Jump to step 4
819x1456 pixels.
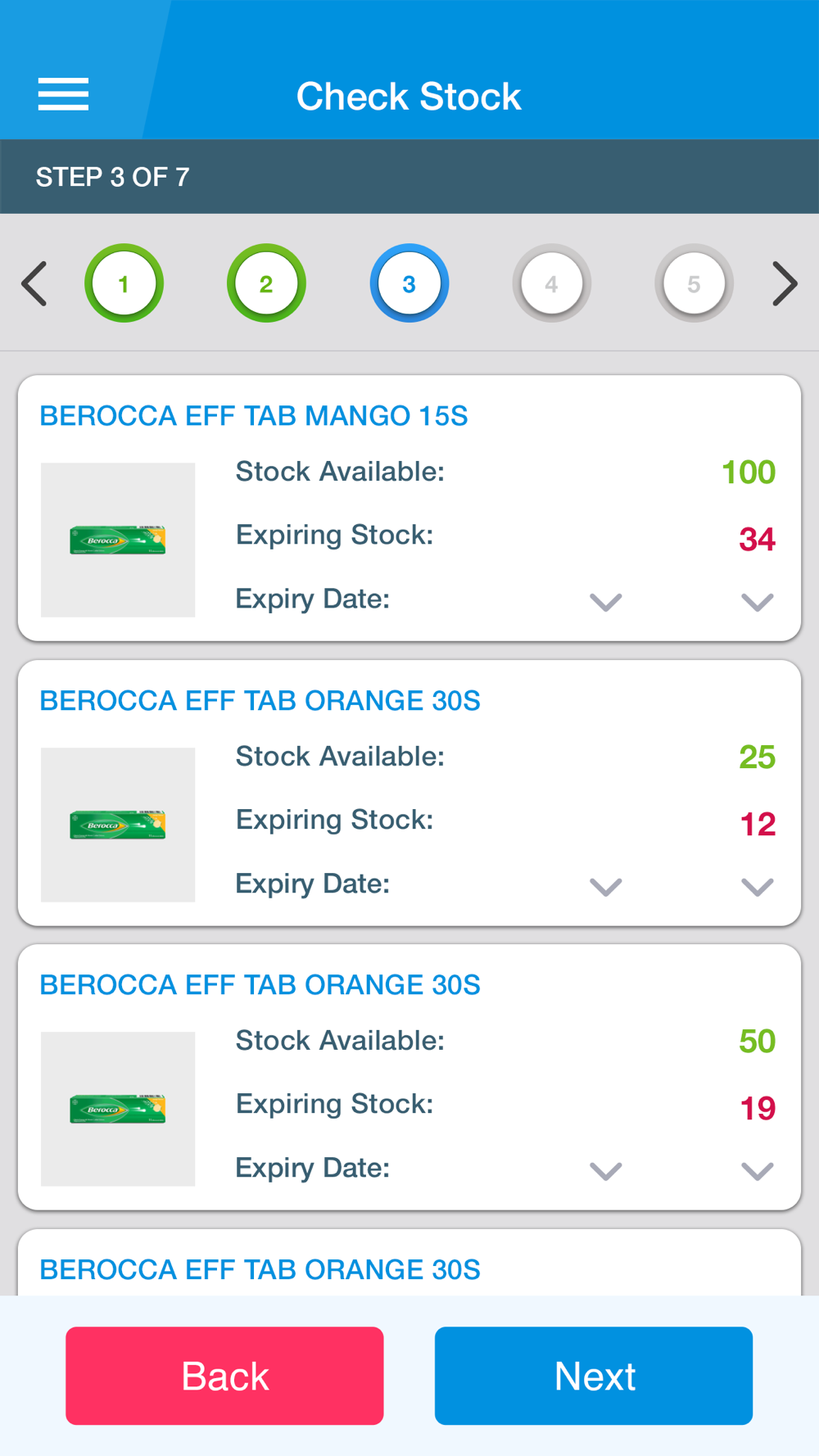tap(551, 283)
